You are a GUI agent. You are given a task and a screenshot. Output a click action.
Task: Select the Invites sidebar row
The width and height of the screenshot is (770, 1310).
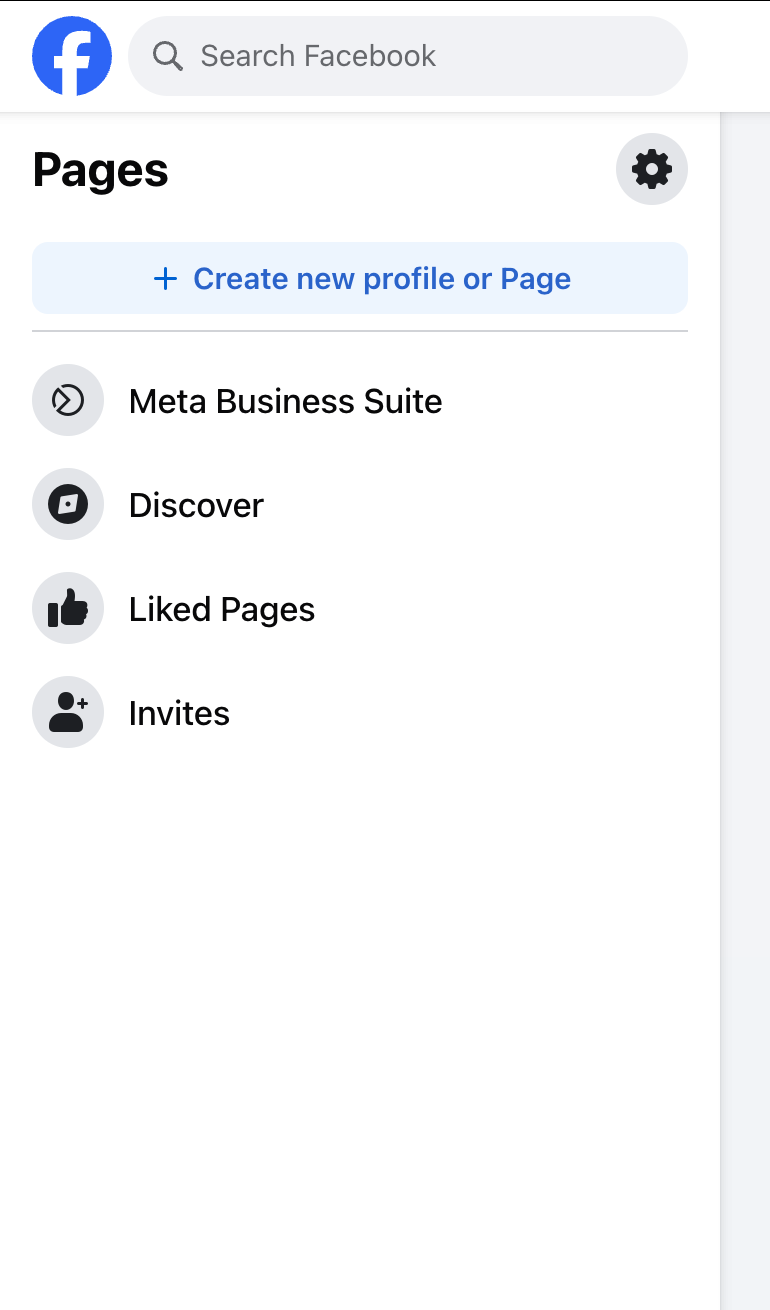(178, 713)
